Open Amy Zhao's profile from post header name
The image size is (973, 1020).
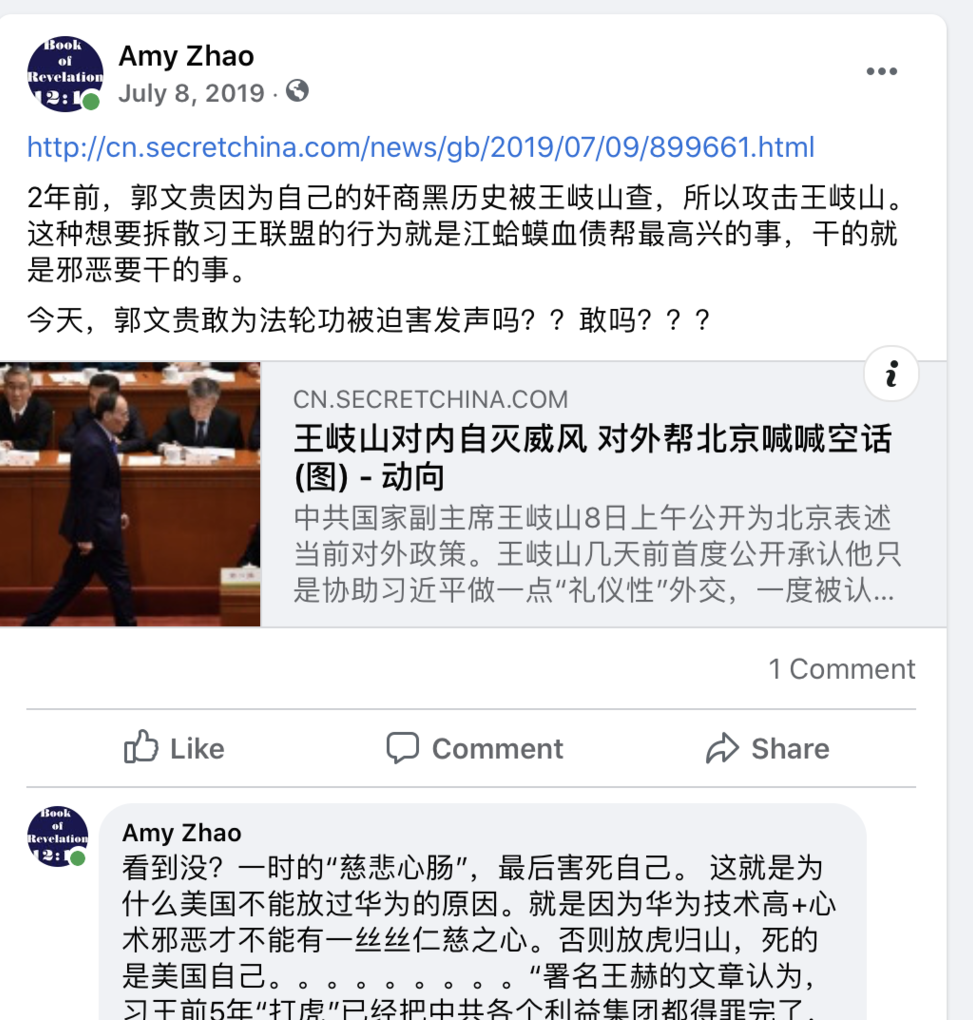pos(186,56)
